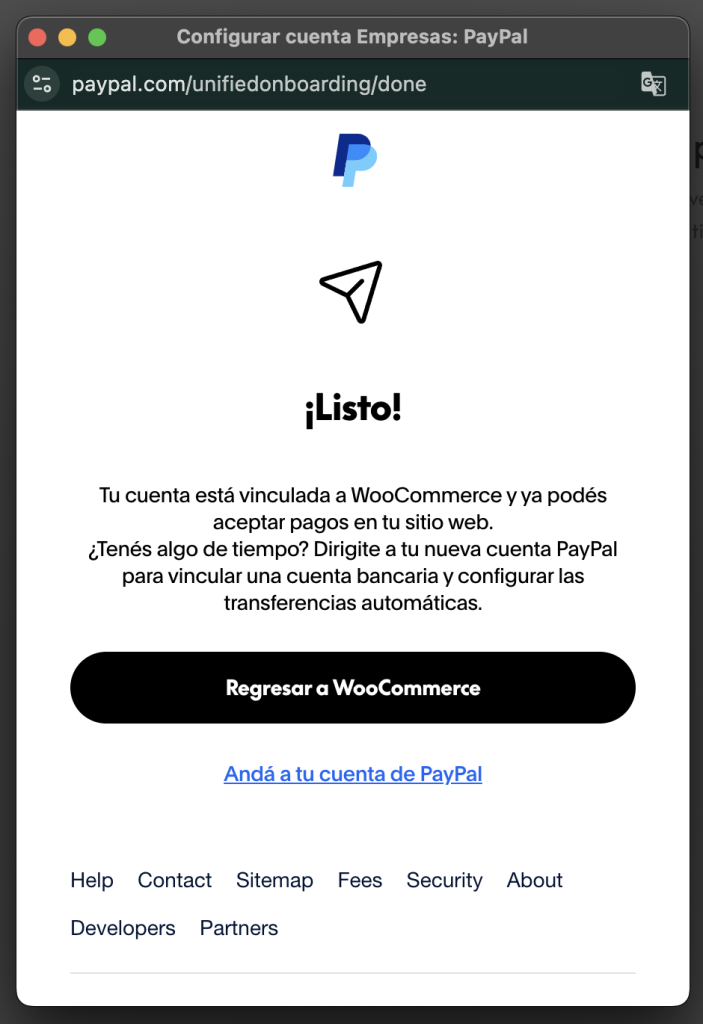The height and width of the screenshot is (1024, 703).
Task: Open the Developers link
Action: 123,928
